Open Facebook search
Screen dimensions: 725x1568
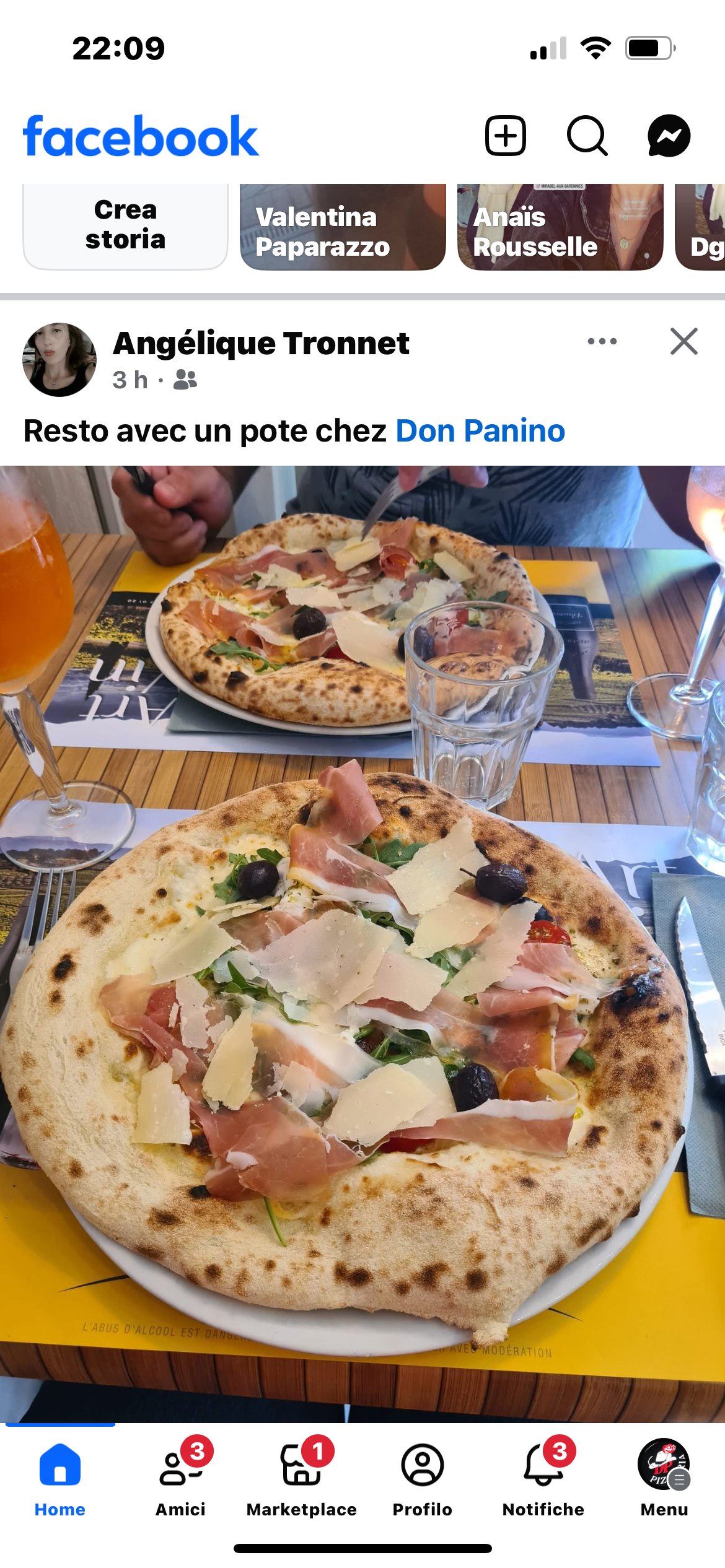[587, 136]
